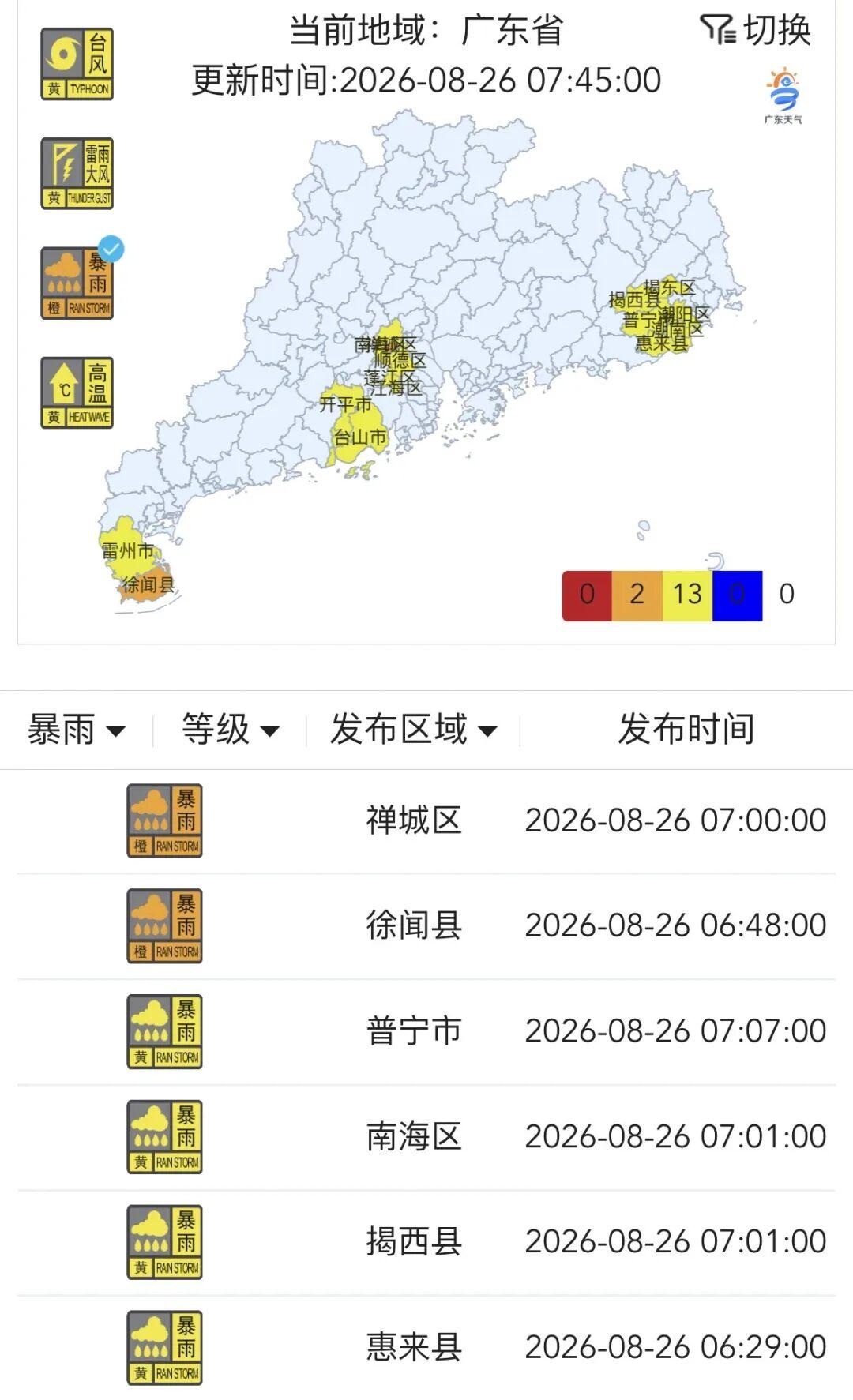Viewport: 853px width, 1400px height.
Task: View the 普宁市 yellow rainstorm warning
Action: pos(426,1032)
